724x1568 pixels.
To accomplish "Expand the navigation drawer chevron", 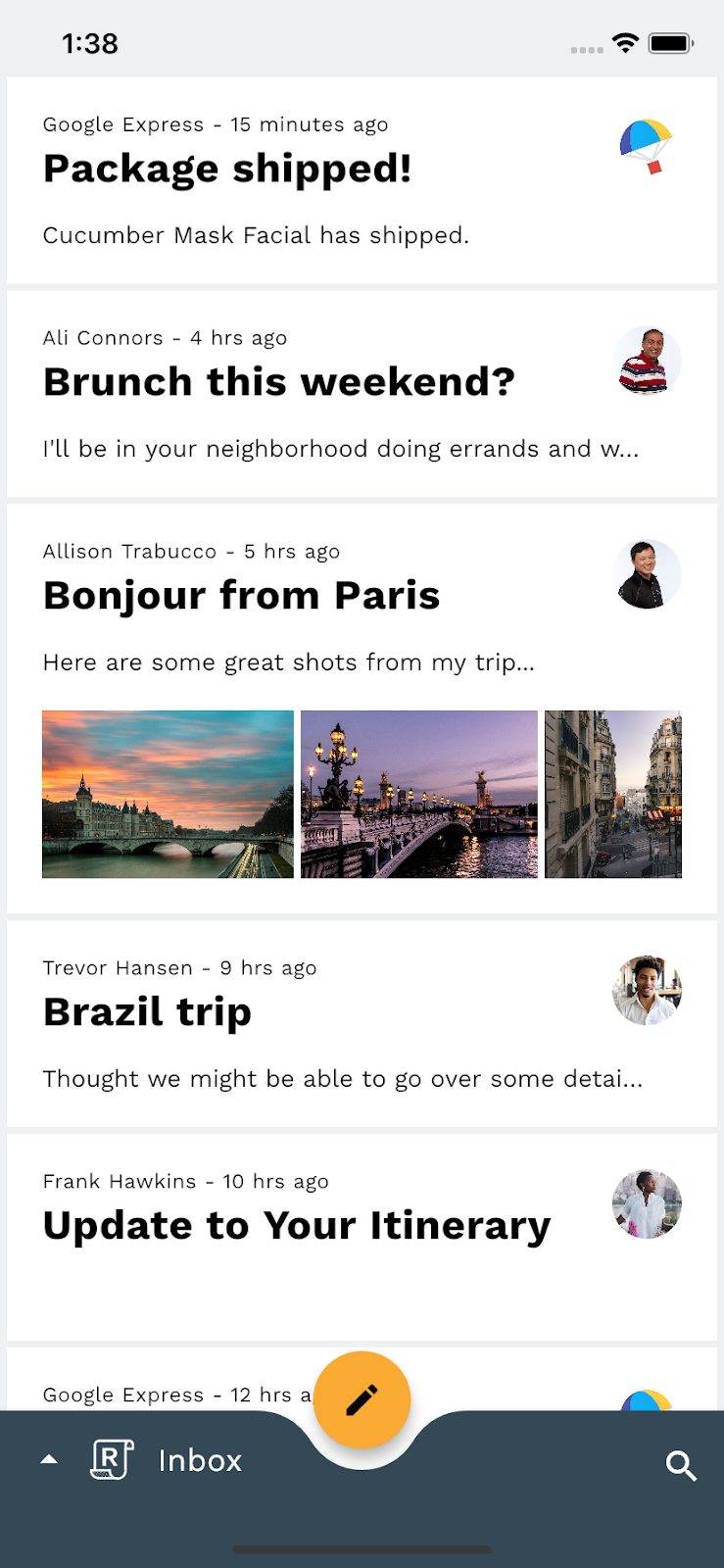I will point(49,1460).
